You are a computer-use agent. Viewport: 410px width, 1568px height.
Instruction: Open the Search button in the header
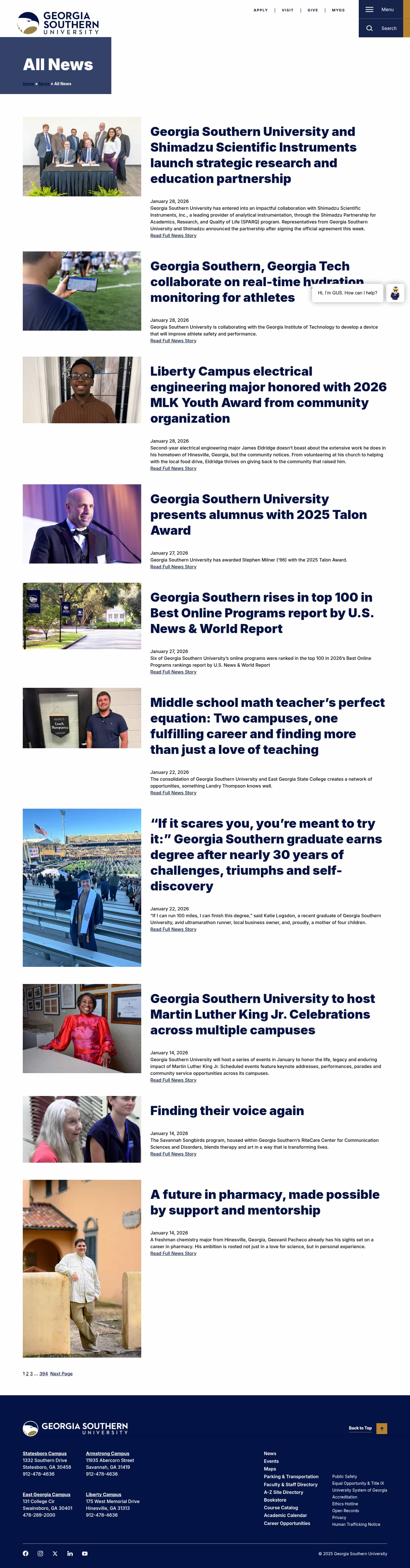point(380,28)
